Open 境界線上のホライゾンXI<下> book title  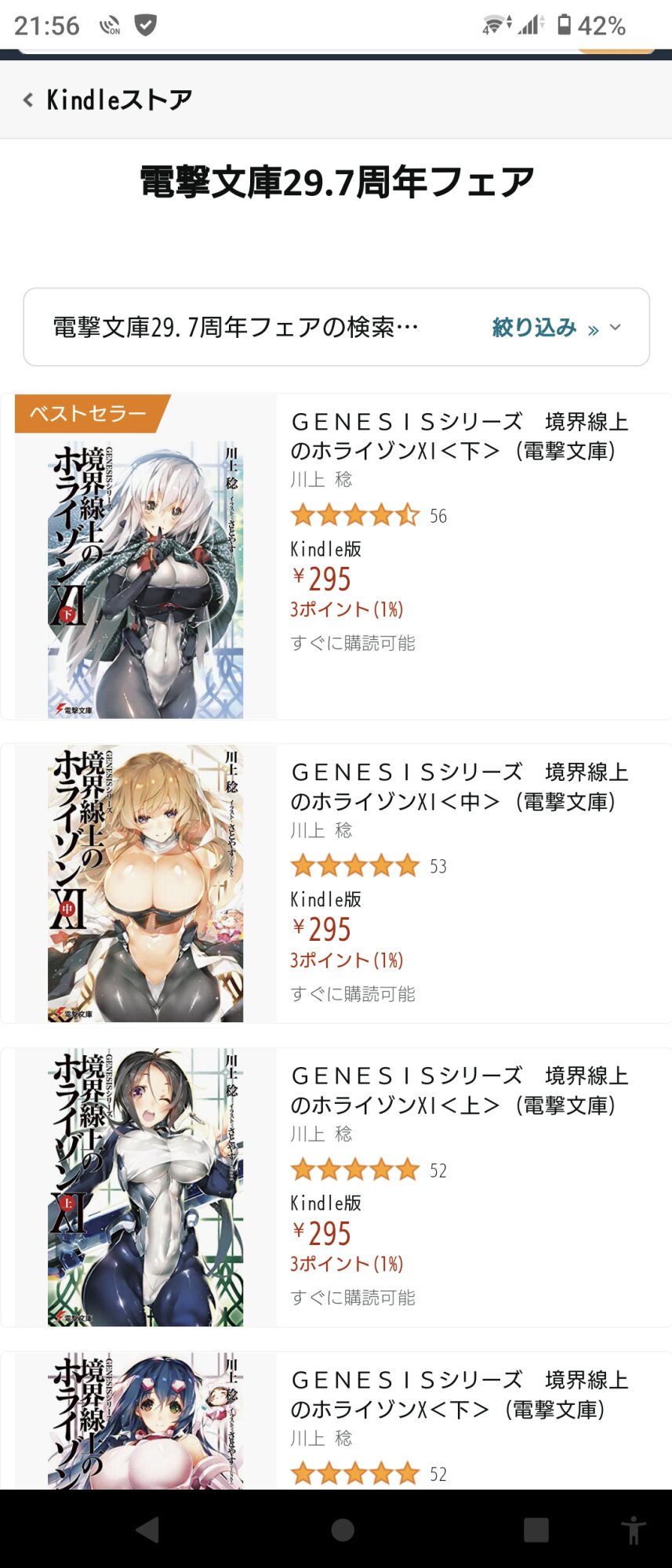(460, 436)
